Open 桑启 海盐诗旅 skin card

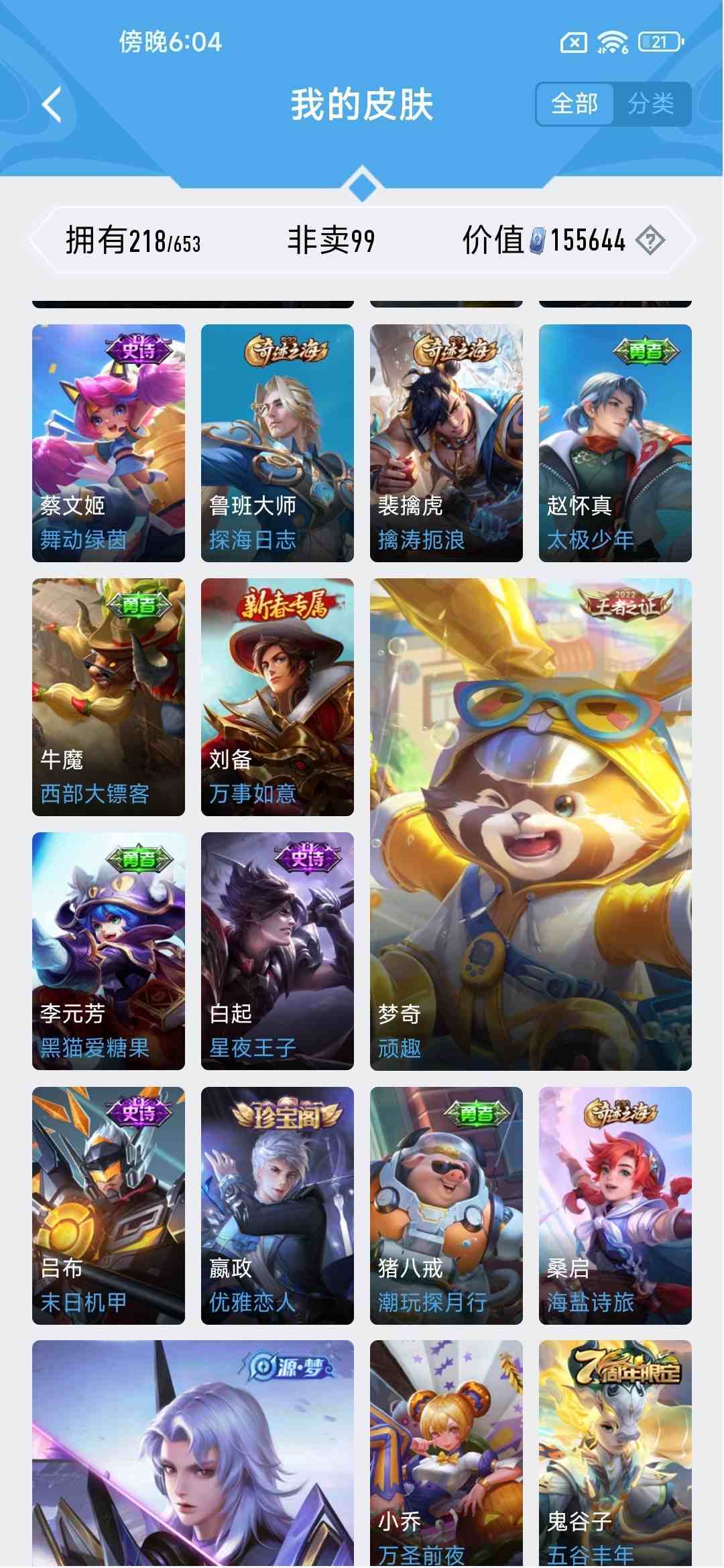pyautogui.click(x=615, y=1205)
